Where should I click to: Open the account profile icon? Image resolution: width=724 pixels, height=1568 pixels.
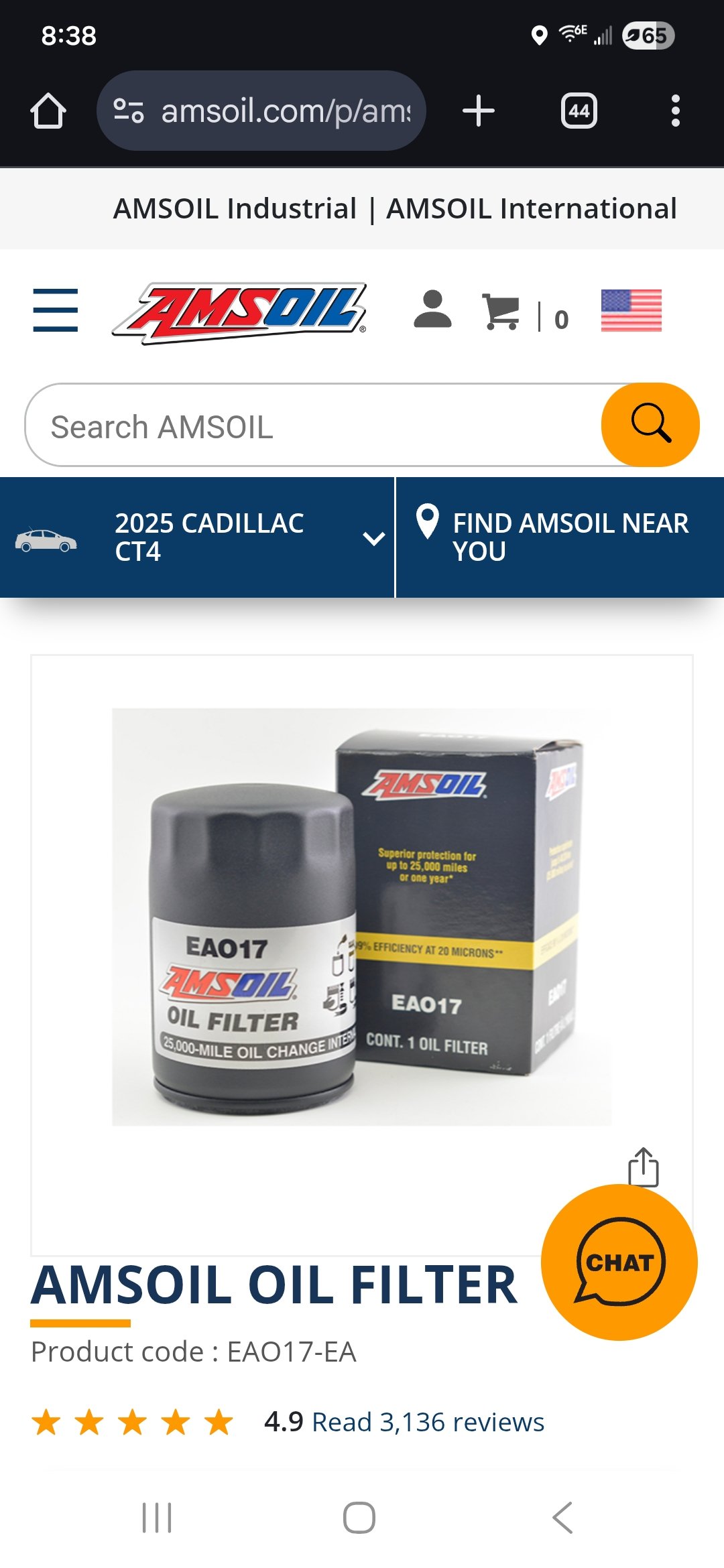tap(432, 310)
